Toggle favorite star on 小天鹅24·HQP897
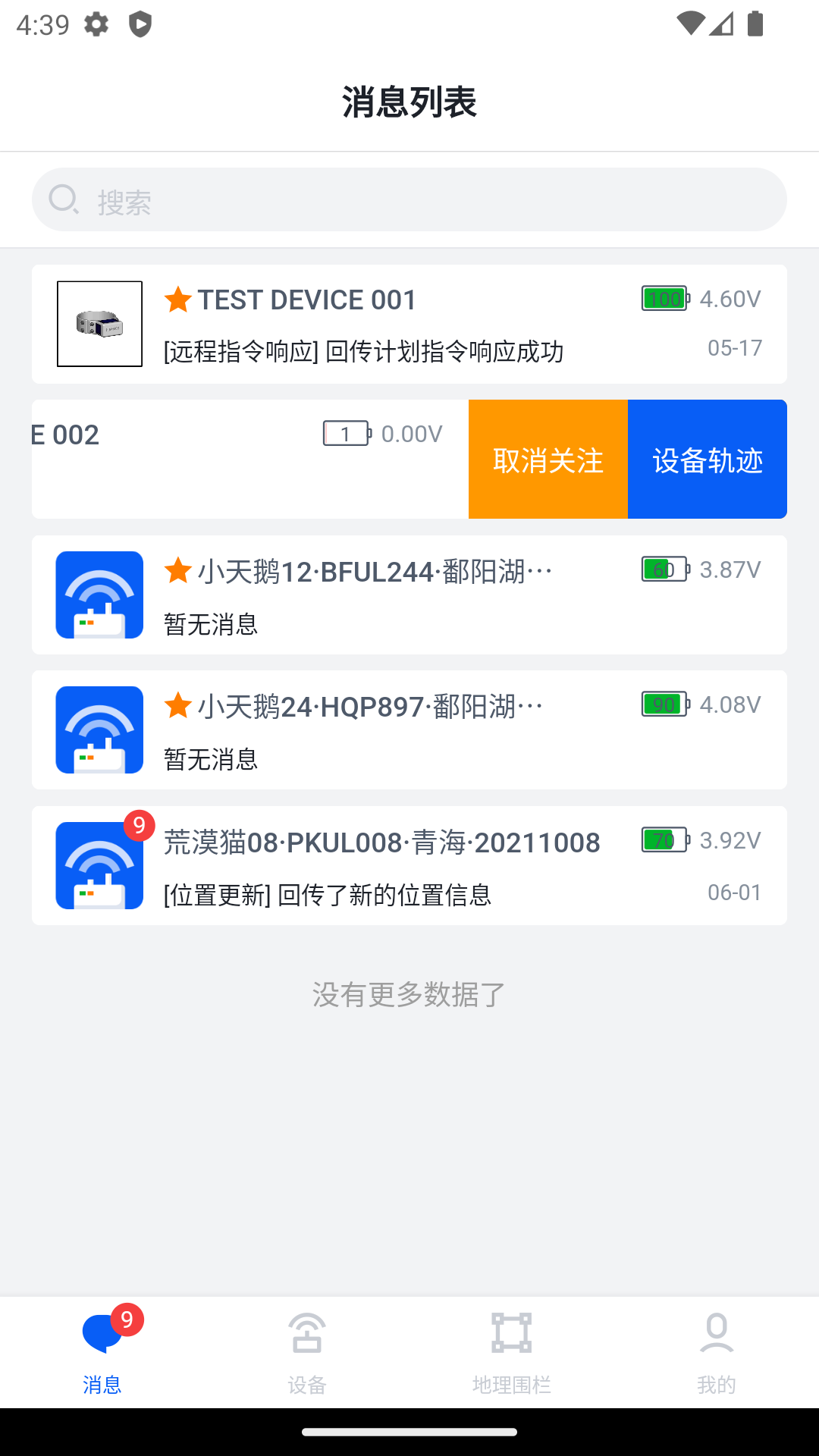819x1456 pixels. coord(177,705)
